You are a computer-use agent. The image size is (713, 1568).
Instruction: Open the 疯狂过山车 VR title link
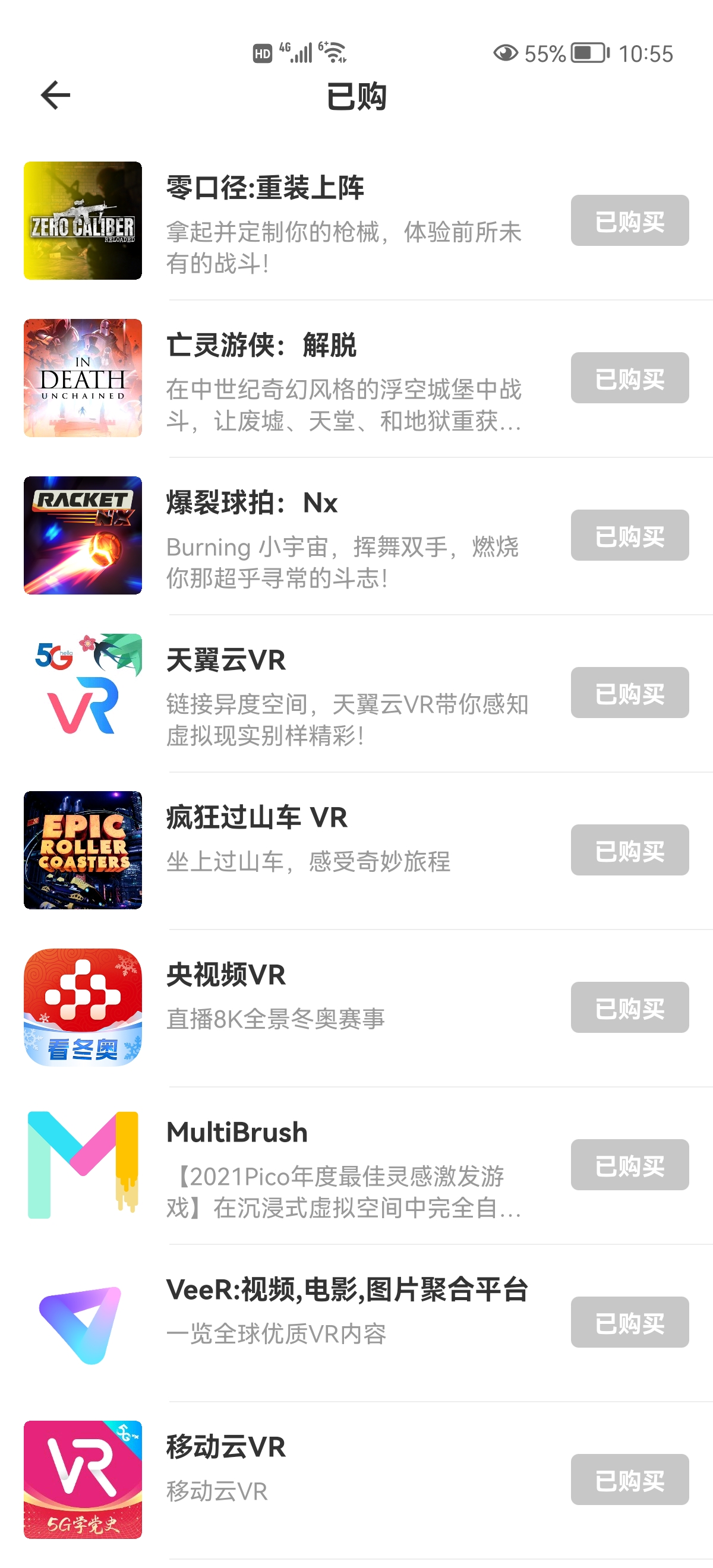[255, 818]
